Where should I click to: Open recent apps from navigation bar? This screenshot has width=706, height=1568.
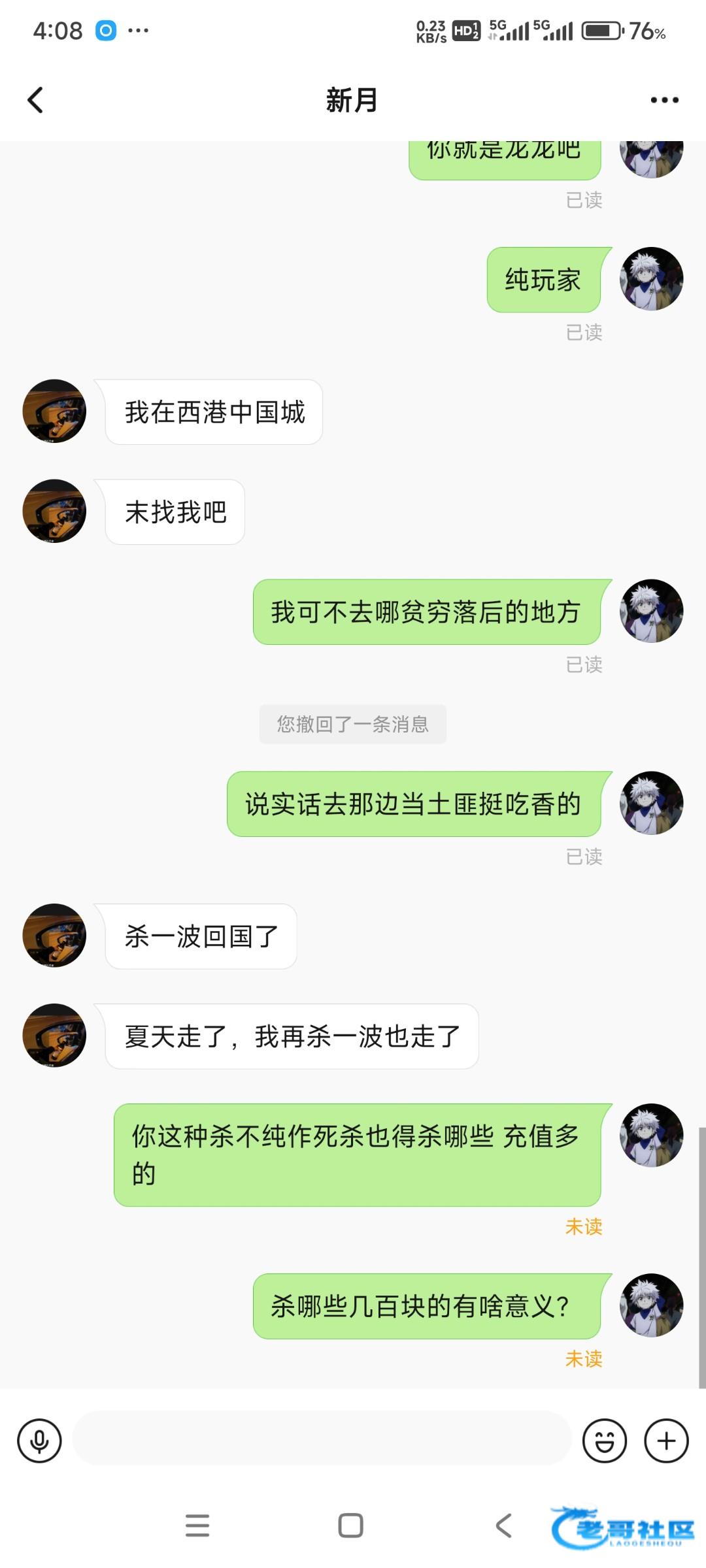[x=197, y=1526]
